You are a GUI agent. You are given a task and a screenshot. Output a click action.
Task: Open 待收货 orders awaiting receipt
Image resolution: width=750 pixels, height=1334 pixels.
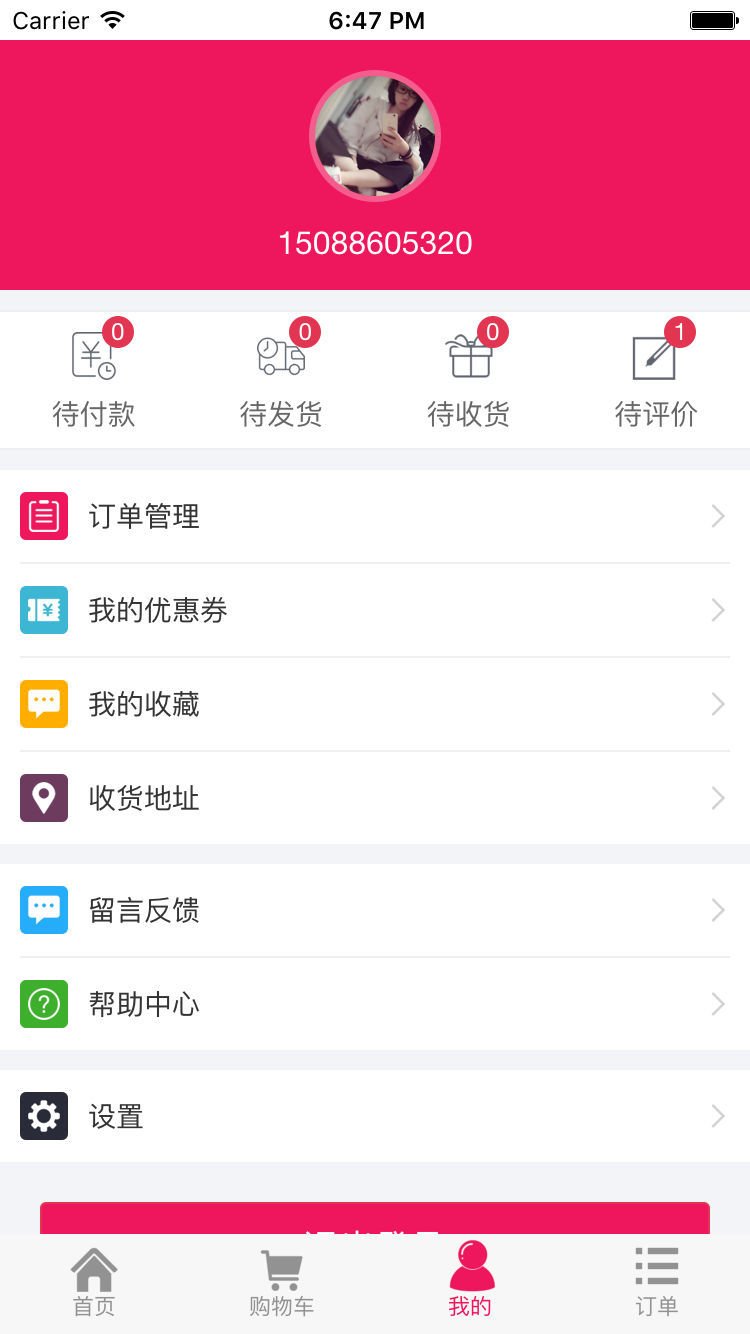[469, 378]
